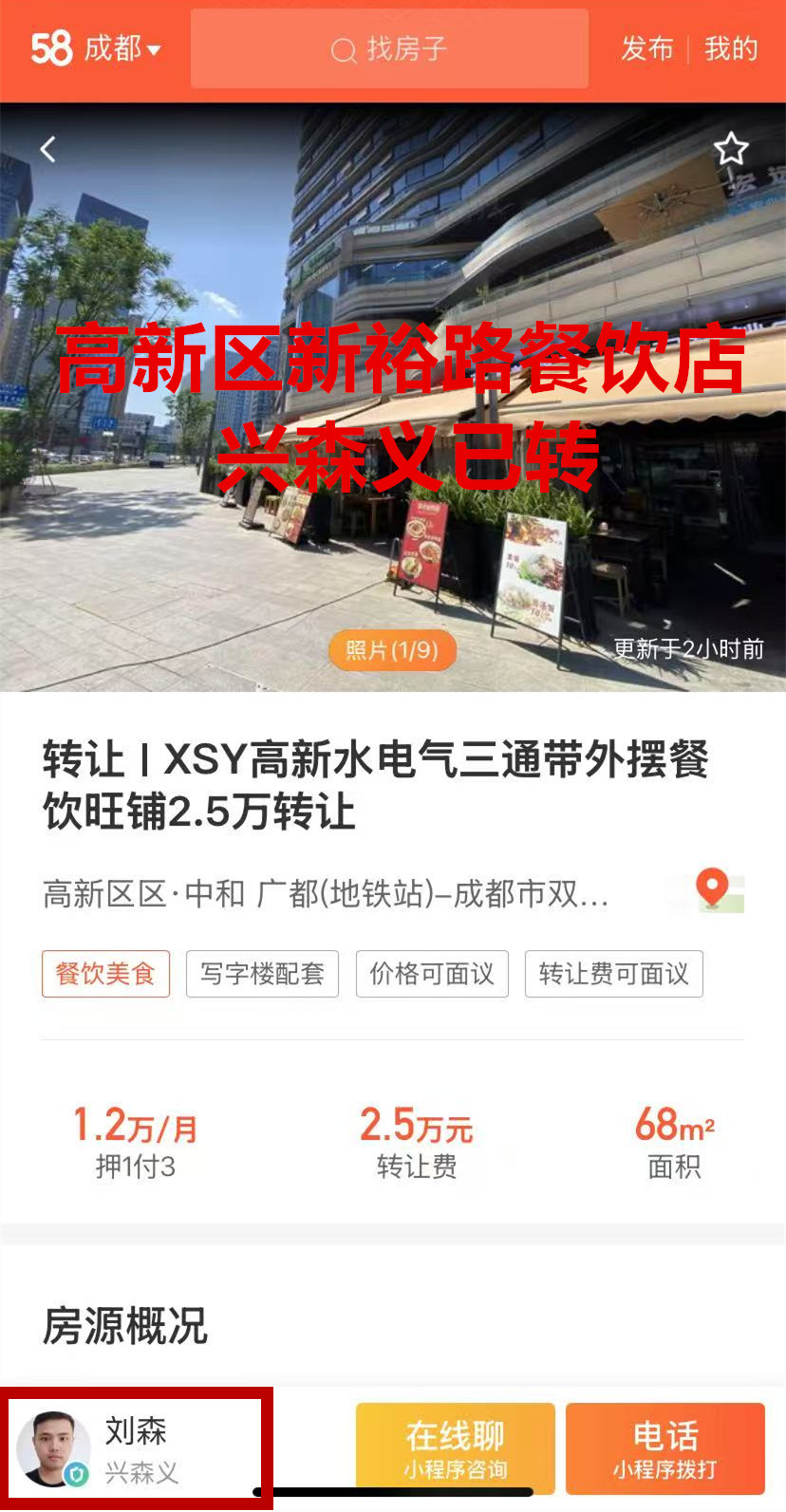This screenshot has height=1512, width=786.
Task: Open 发布 to post a listing
Action: [x=647, y=48]
